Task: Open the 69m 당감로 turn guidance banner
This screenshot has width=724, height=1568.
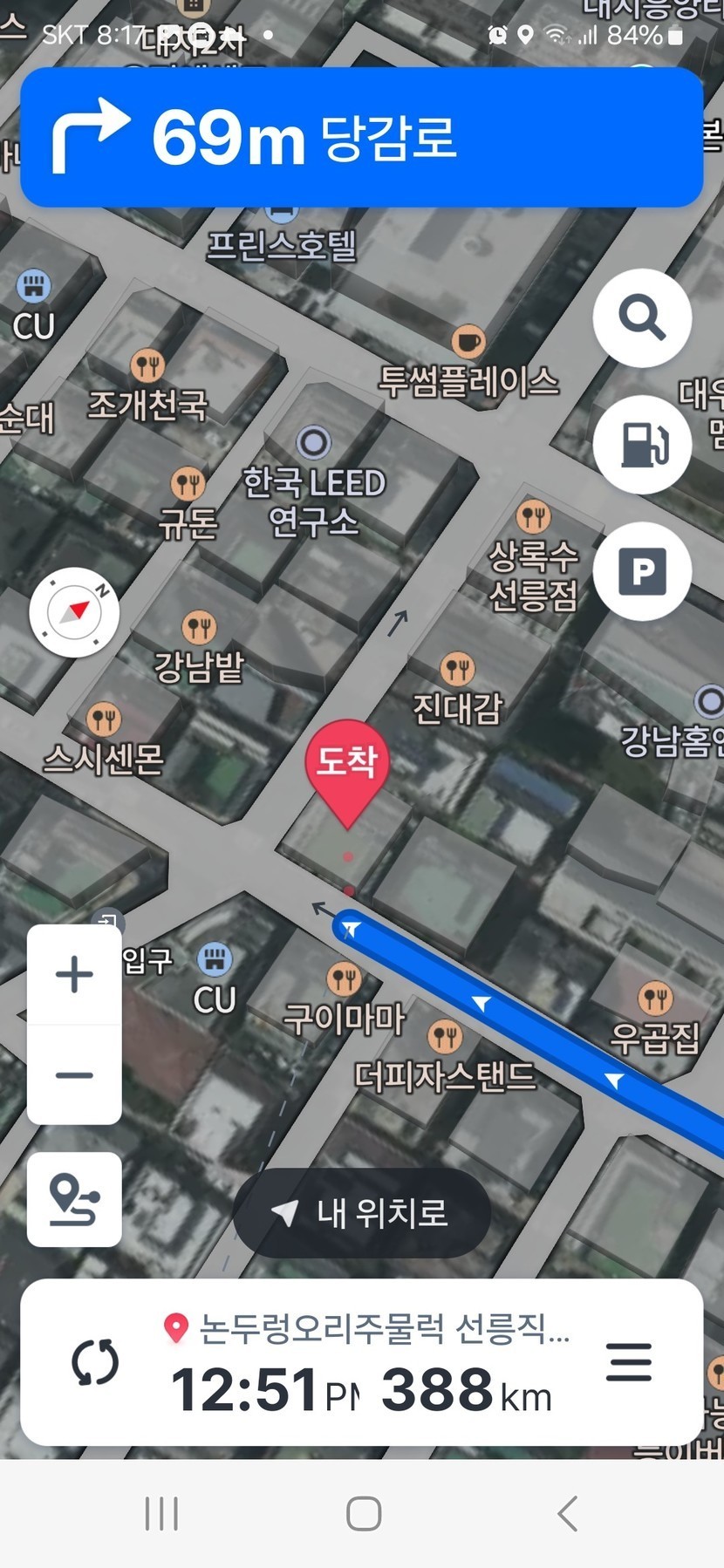Action: [361, 138]
